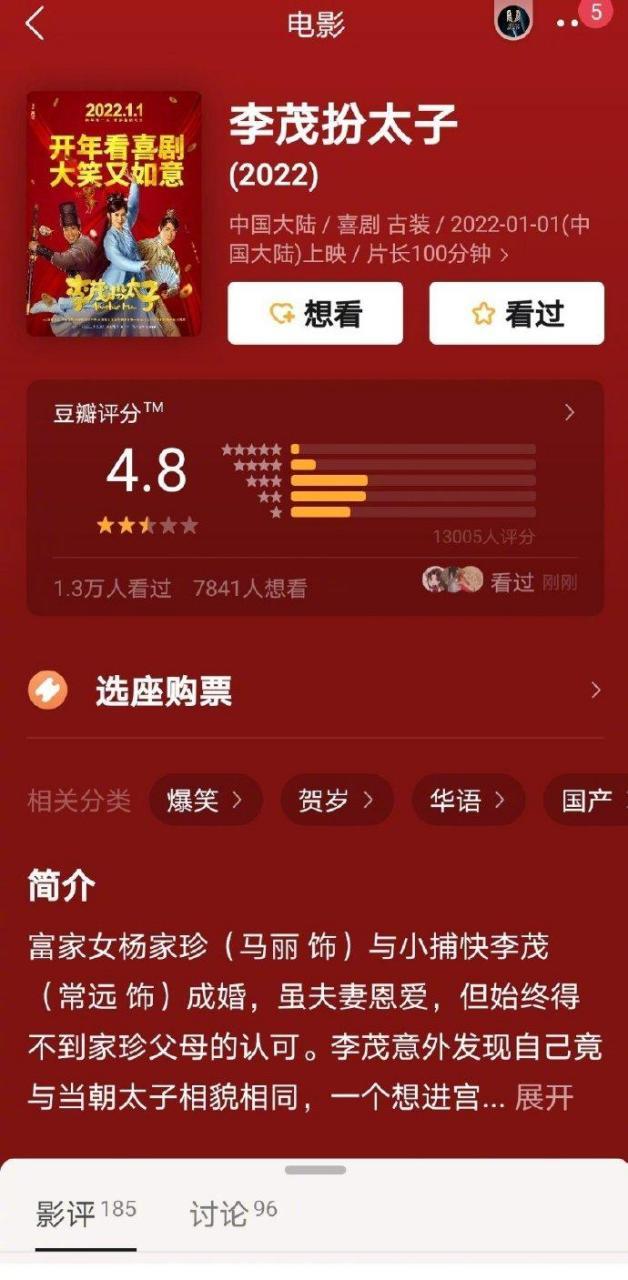Expand the synopsis with 展开
628x1280 pixels.
(544, 1097)
